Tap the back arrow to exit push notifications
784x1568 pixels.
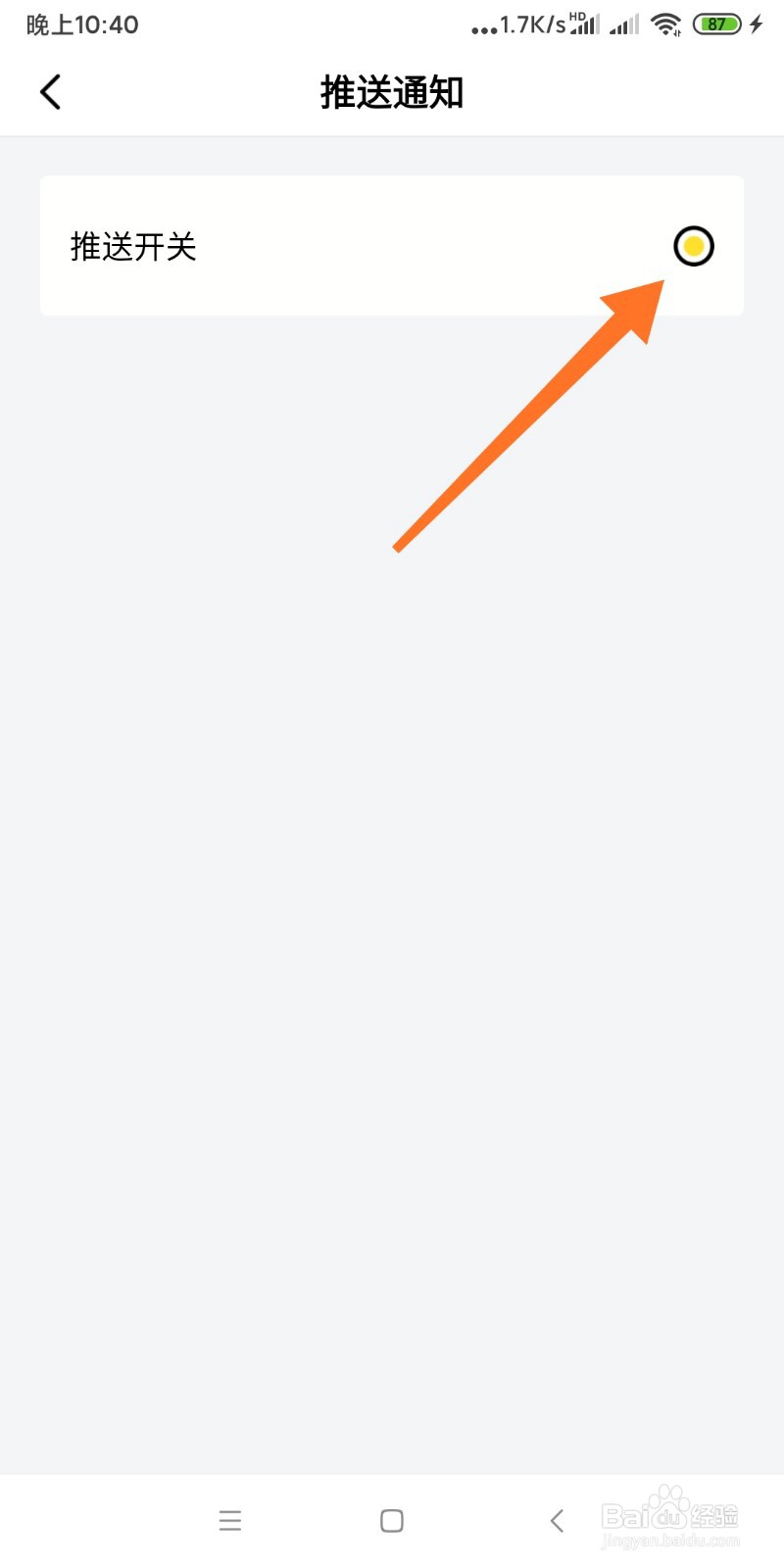click(50, 91)
